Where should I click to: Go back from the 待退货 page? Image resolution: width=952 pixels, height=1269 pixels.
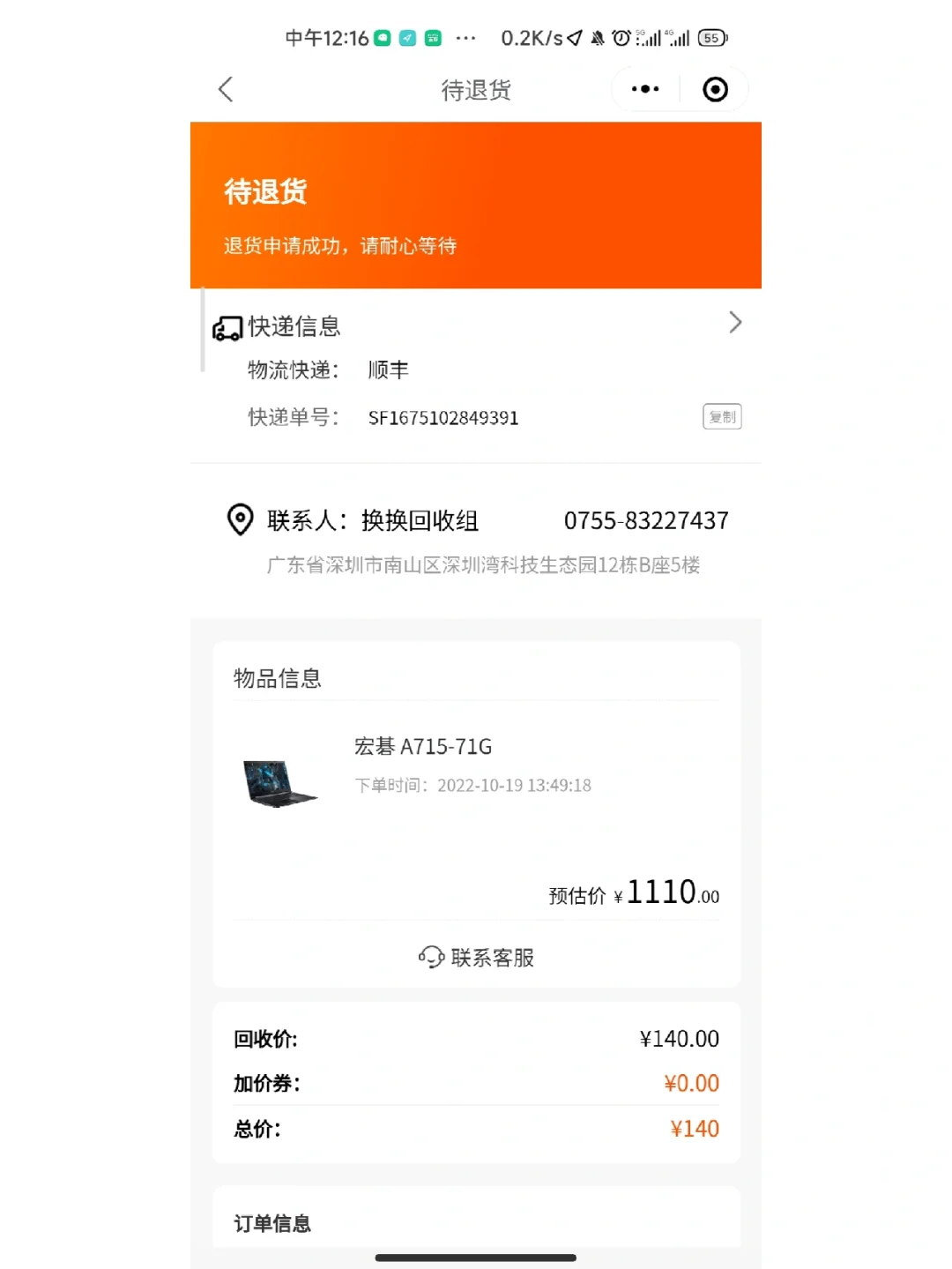click(226, 89)
